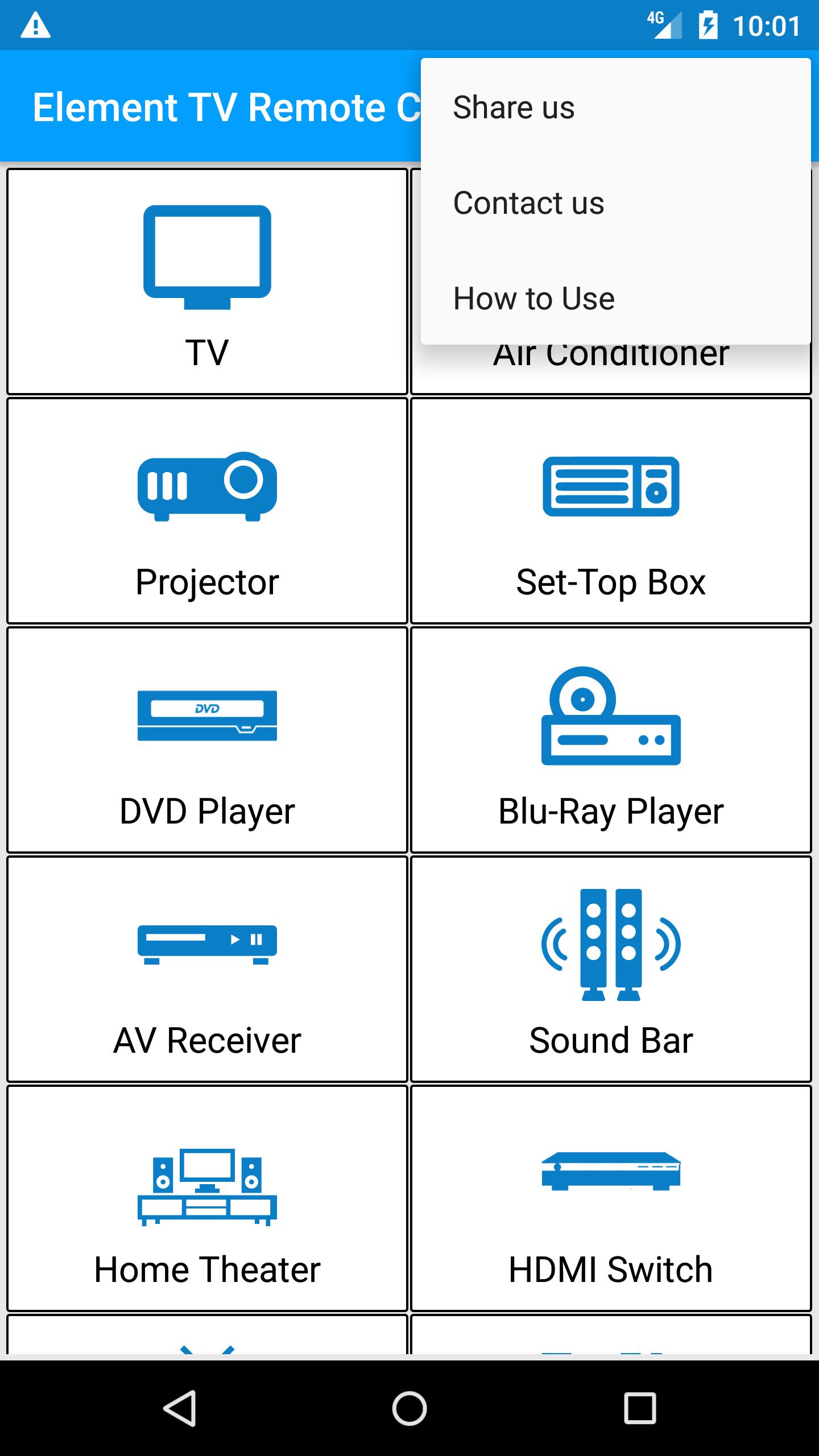The image size is (819, 1456).
Task: Open the Set-Top Box category
Action: click(x=611, y=511)
